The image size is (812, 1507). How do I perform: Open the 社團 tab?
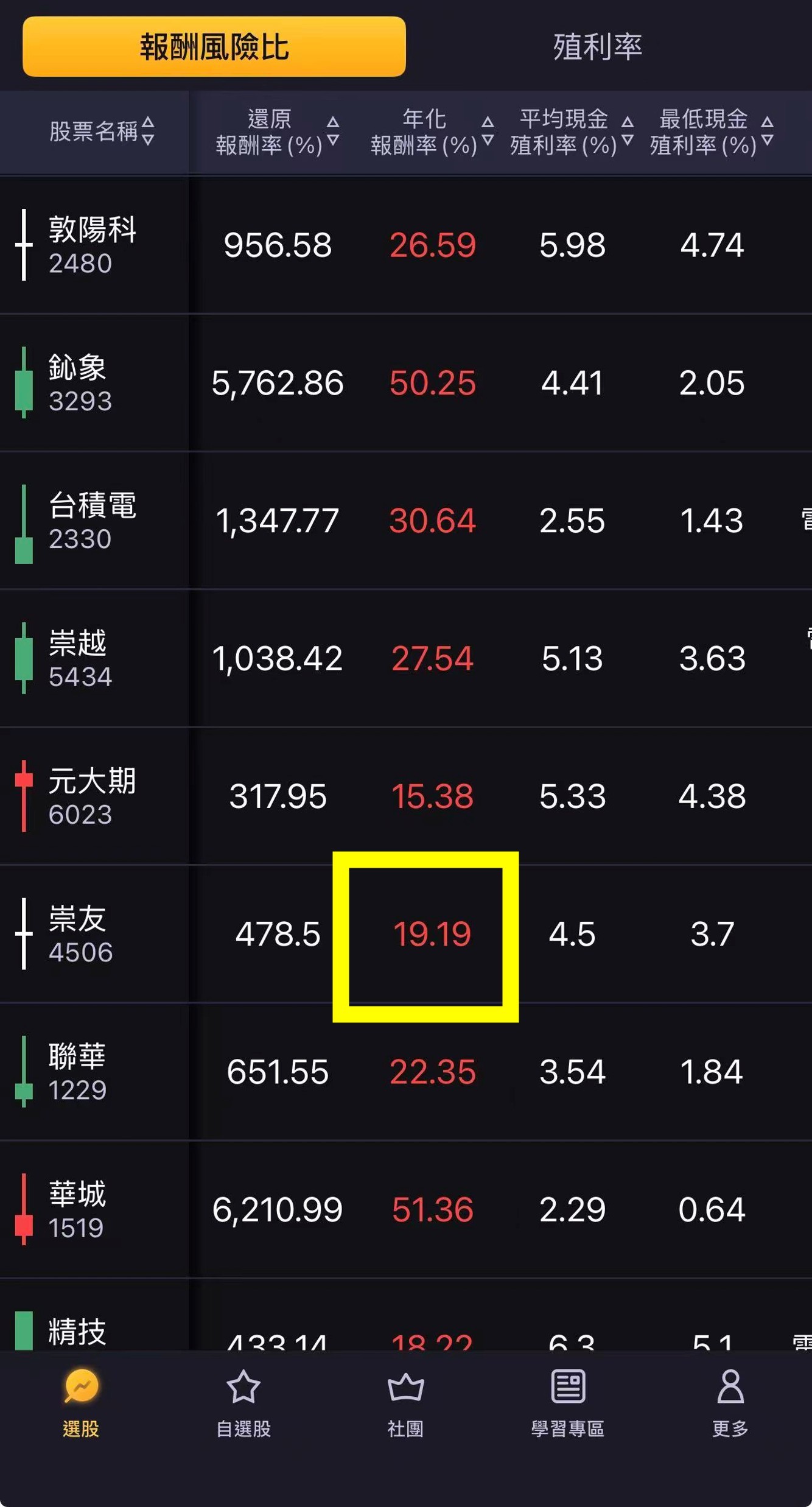click(405, 1405)
